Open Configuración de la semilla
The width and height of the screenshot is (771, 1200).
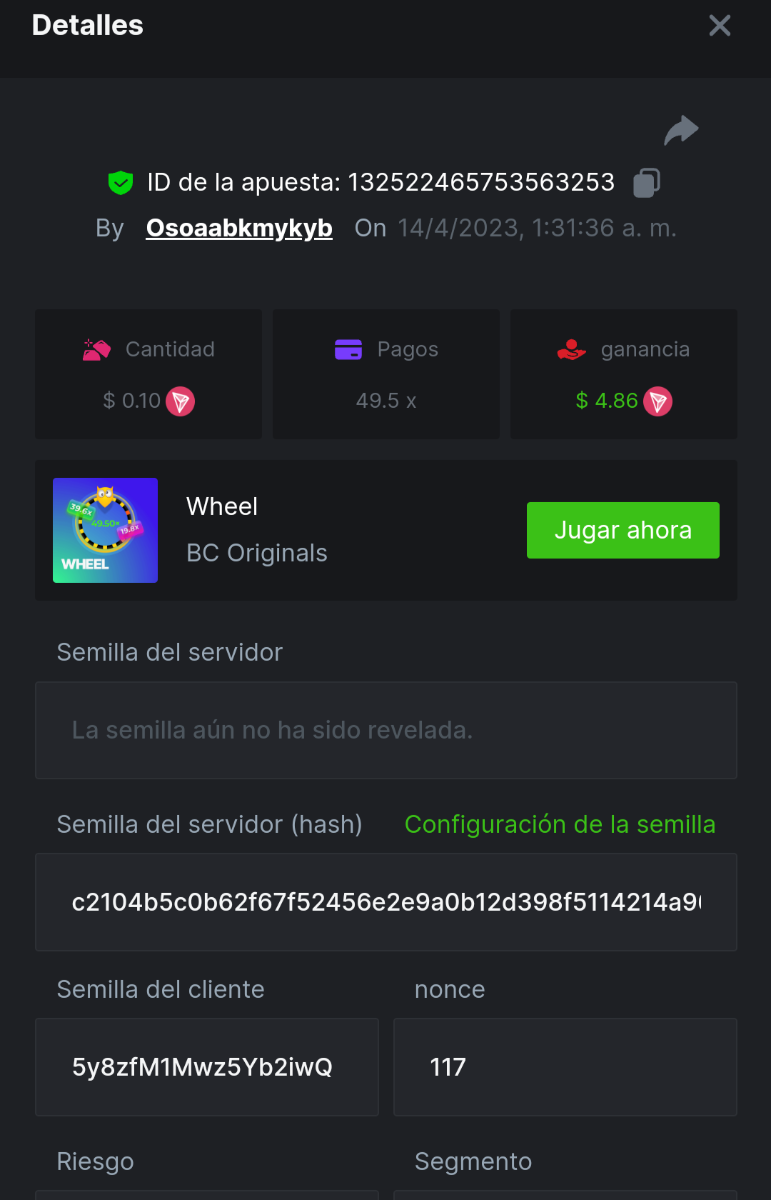tap(560, 824)
